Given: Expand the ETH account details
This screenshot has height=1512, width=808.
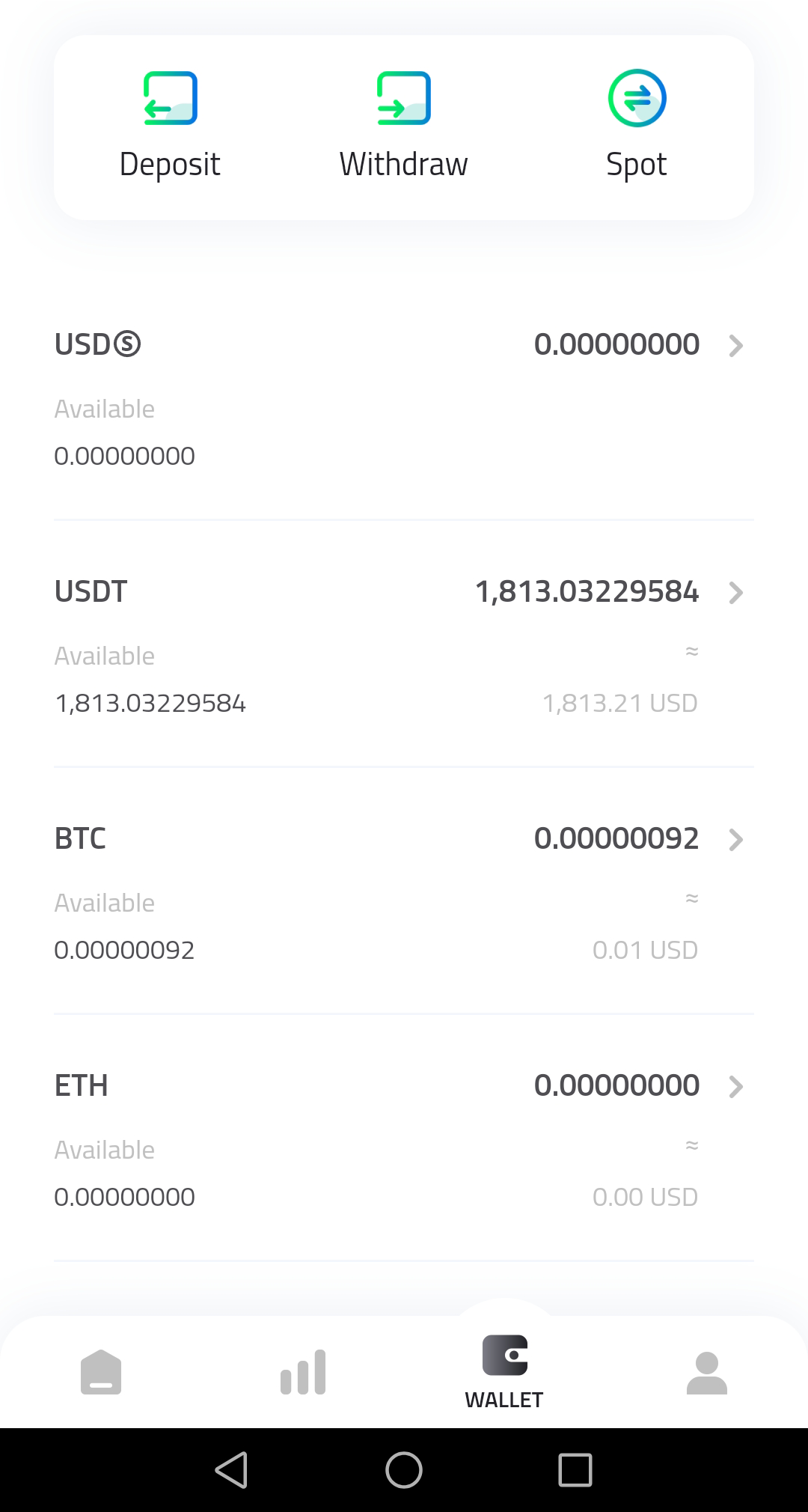Looking at the screenshot, I should tap(737, 1086).
